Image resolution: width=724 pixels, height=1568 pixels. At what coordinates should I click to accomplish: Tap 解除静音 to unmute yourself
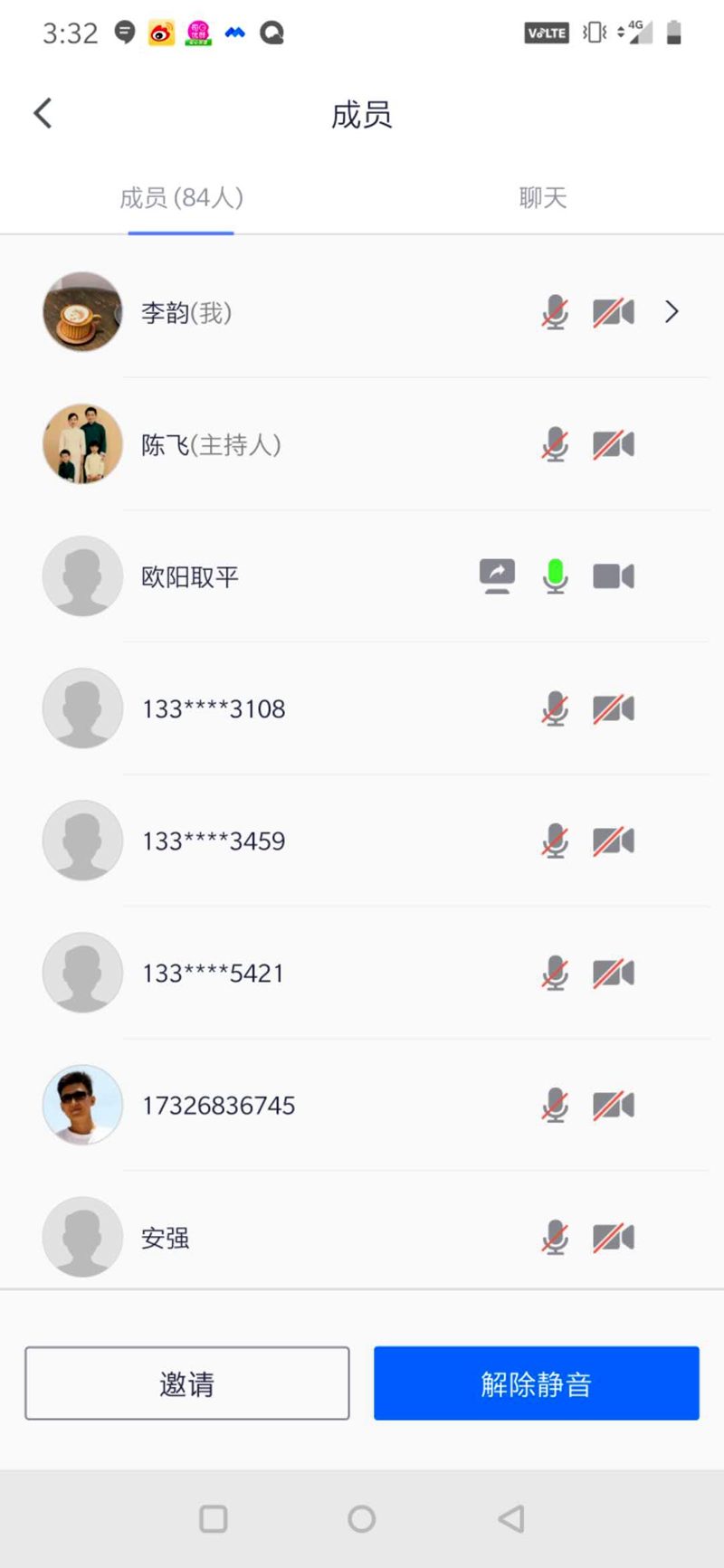coord(537,1383)
